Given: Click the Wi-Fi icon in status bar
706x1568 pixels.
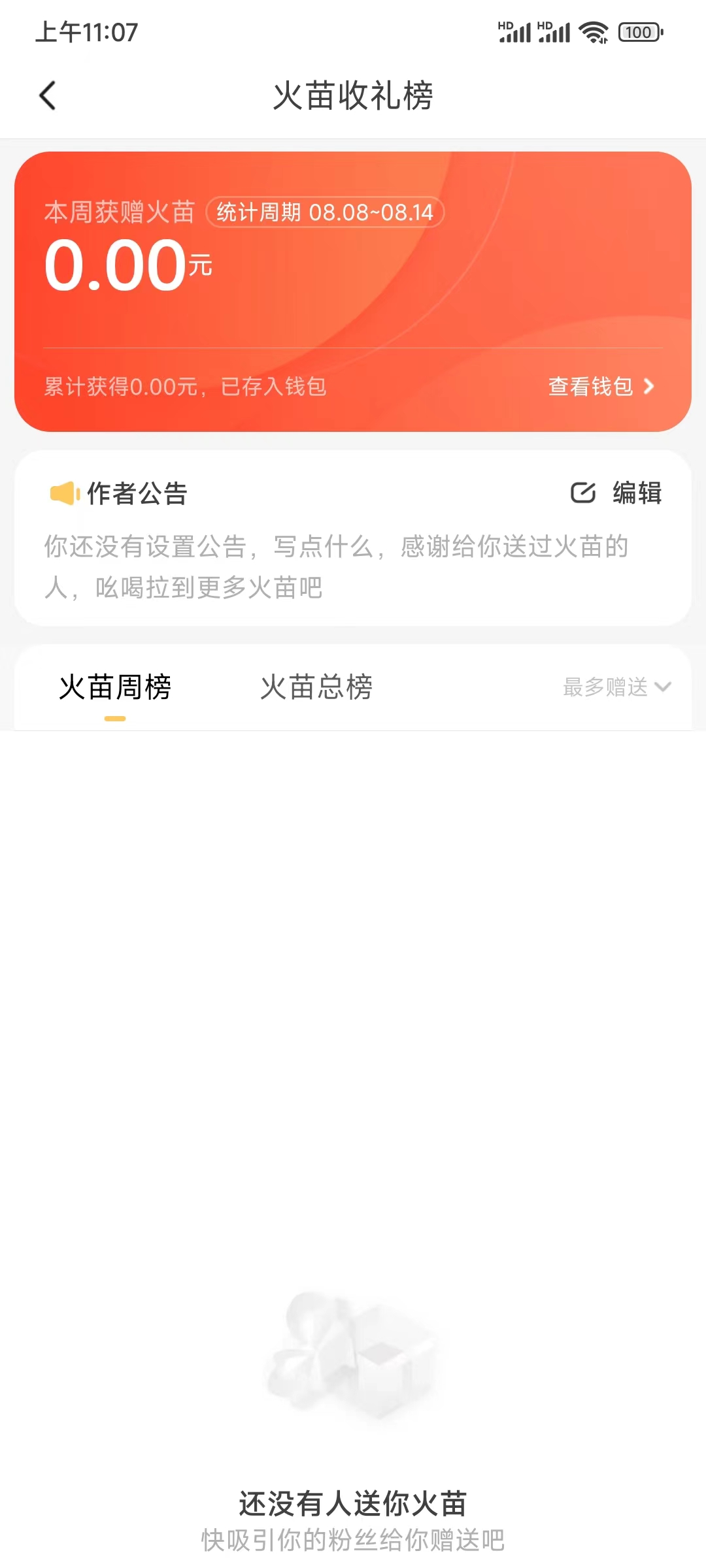Looking at the screenshot, I should (x=592, y=31).
